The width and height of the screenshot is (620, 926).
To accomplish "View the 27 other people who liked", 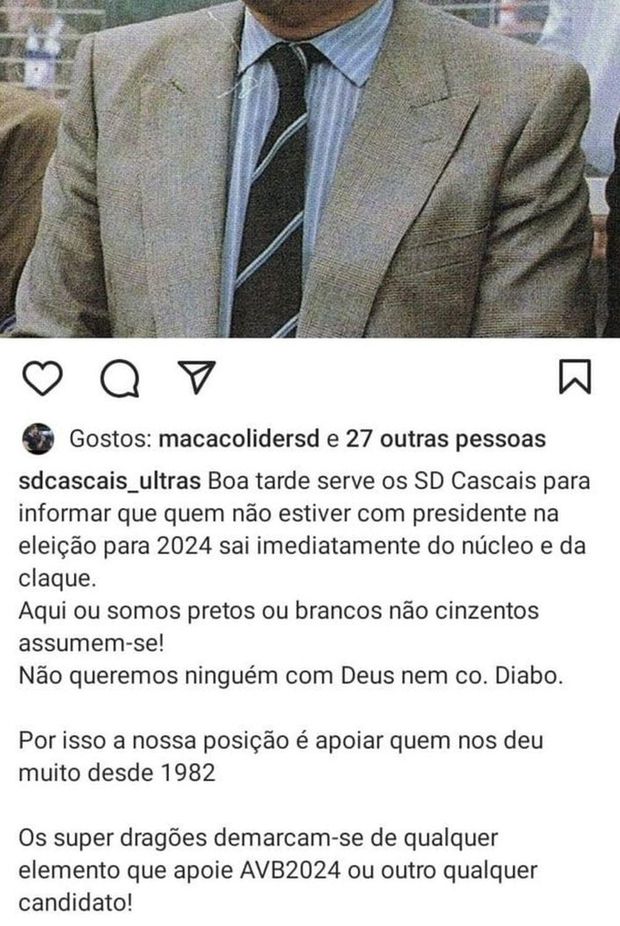I will pos(445,438).
